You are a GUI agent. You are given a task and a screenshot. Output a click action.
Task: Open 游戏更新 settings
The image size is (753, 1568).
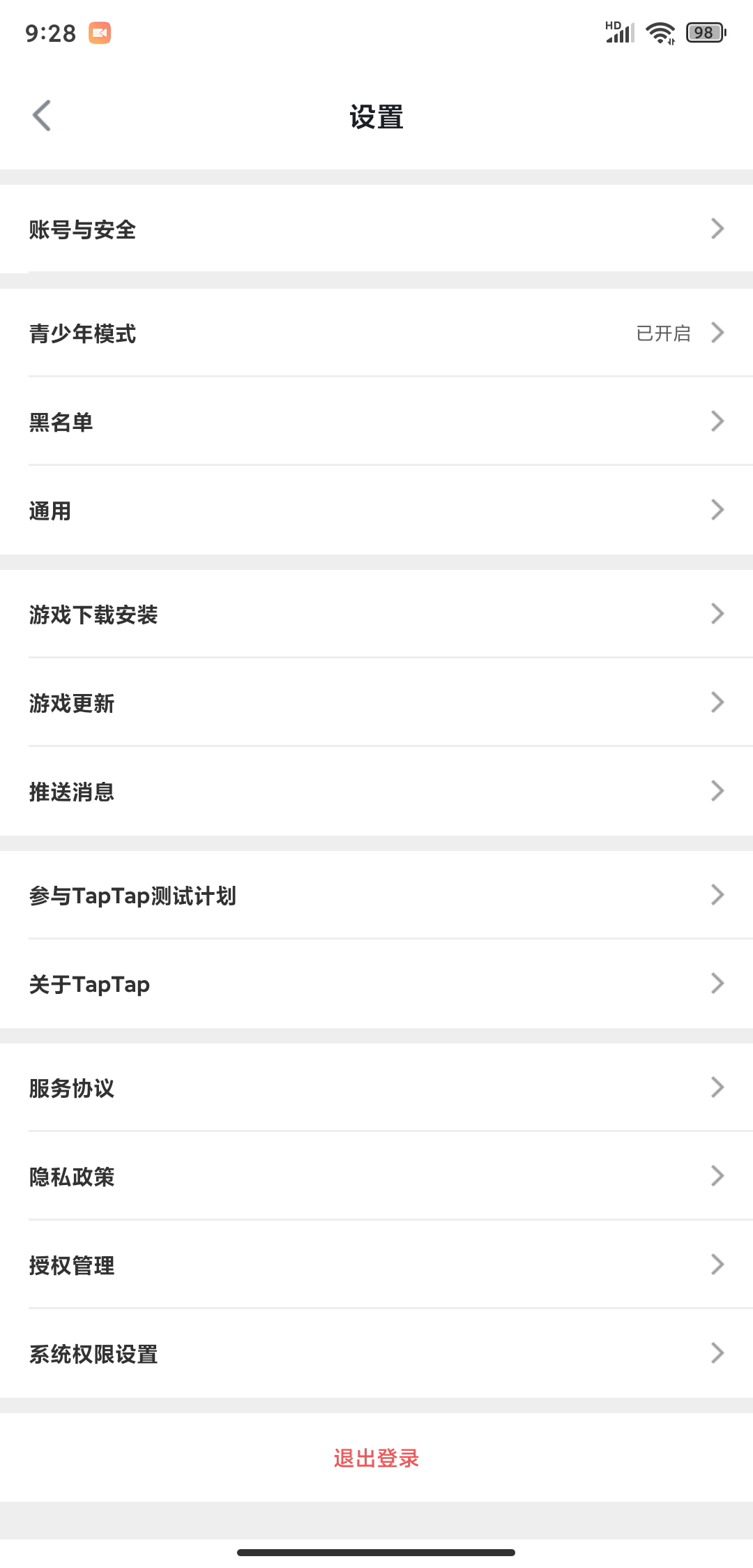tap(376, 703)
